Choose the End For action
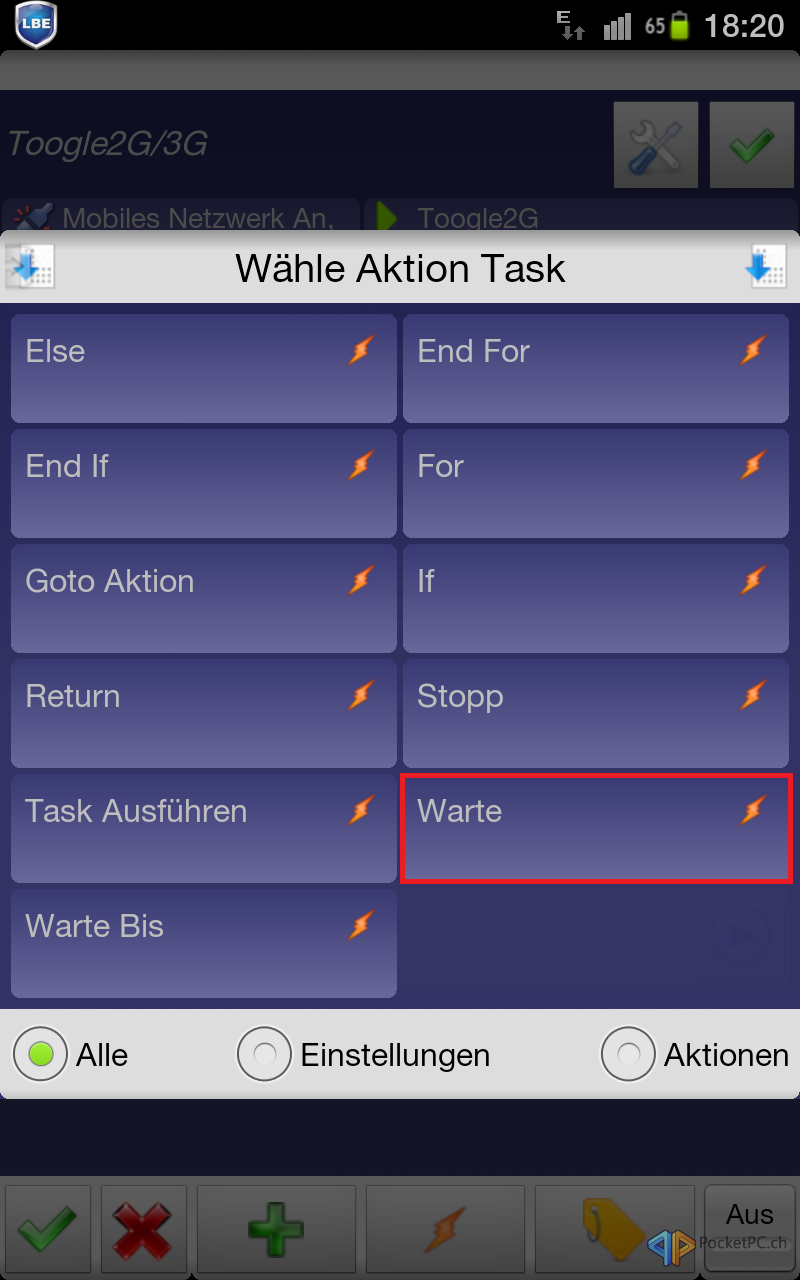 [596, 368]
